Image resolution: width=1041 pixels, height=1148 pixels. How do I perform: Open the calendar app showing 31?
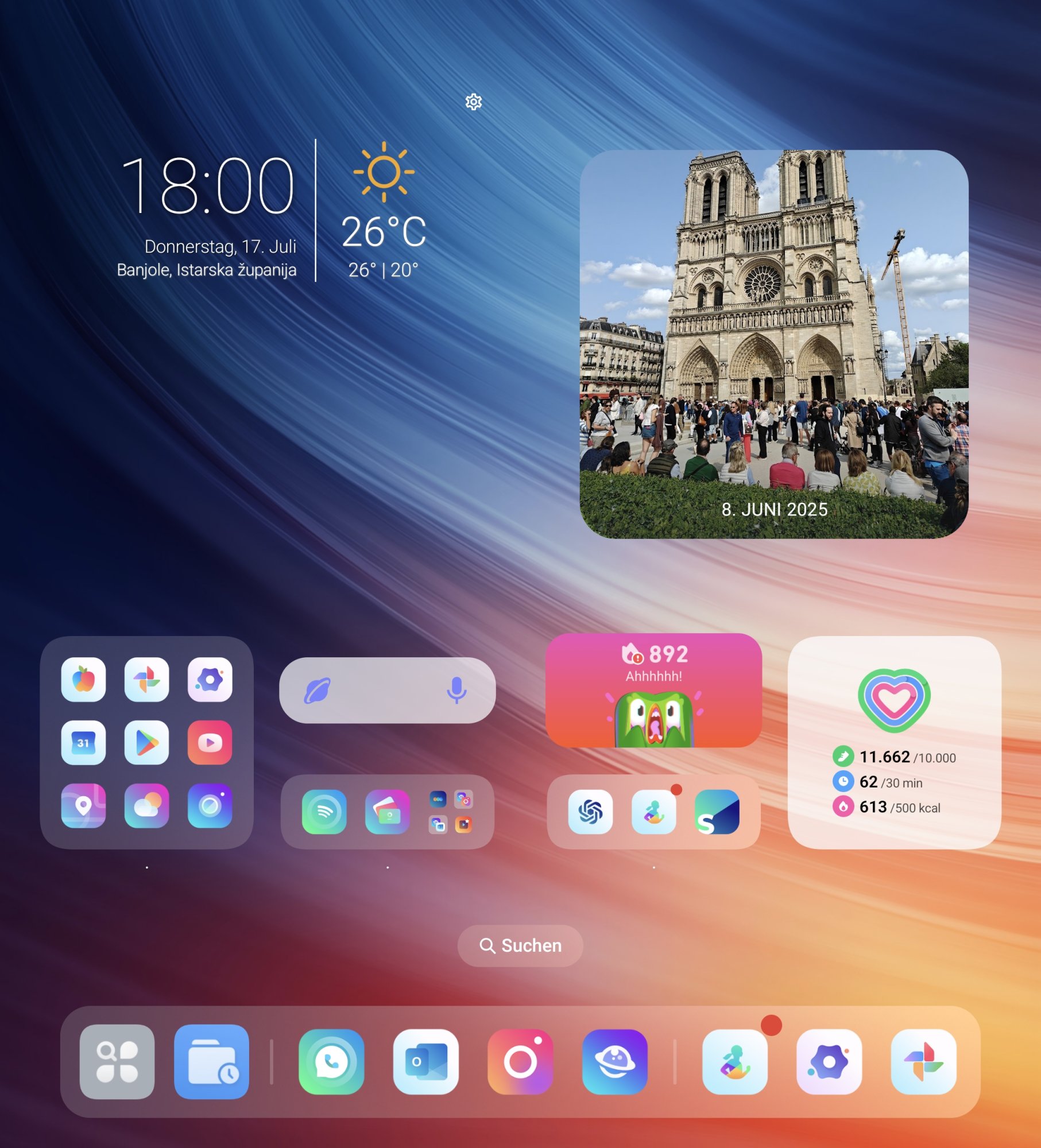click(x=83, y=743)
